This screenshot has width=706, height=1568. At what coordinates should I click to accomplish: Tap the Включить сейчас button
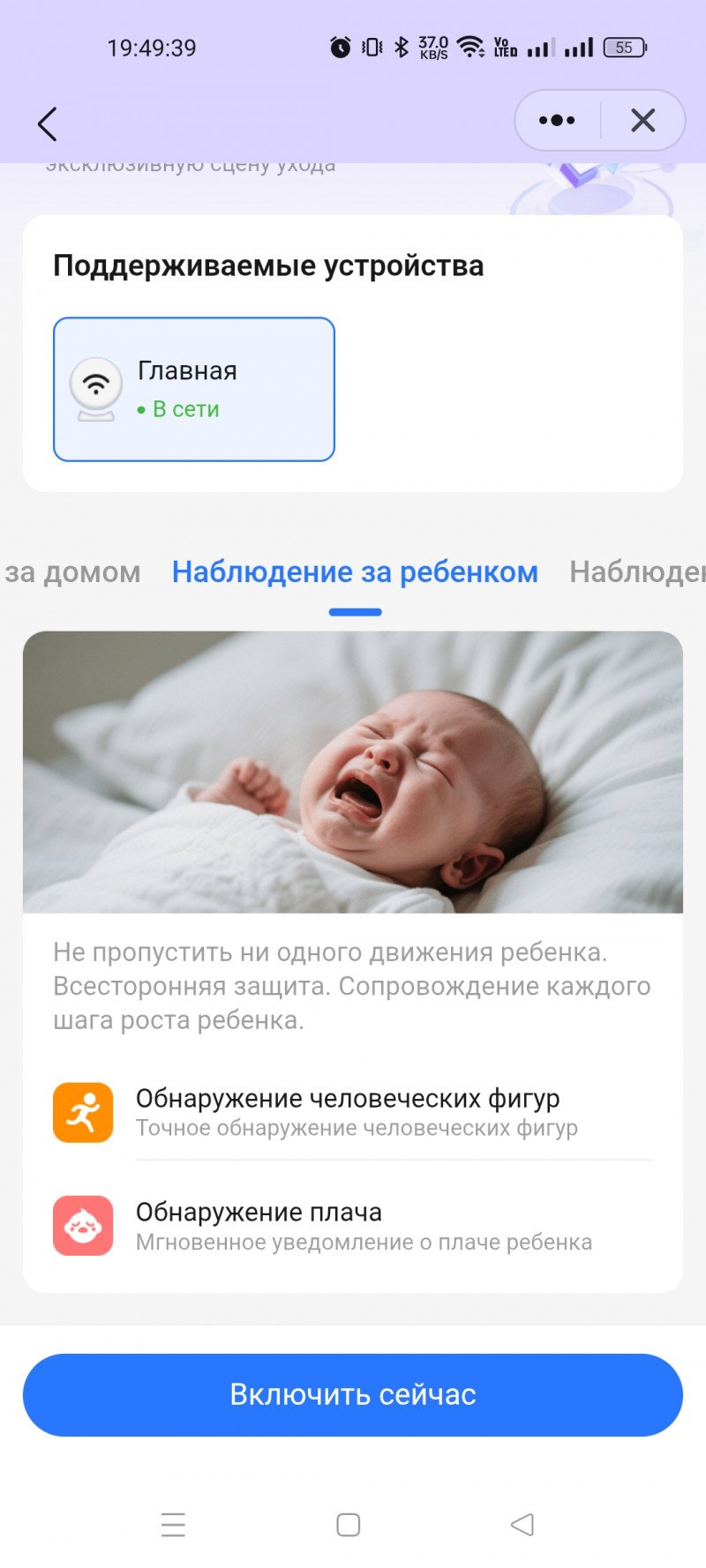(353, 1394)
